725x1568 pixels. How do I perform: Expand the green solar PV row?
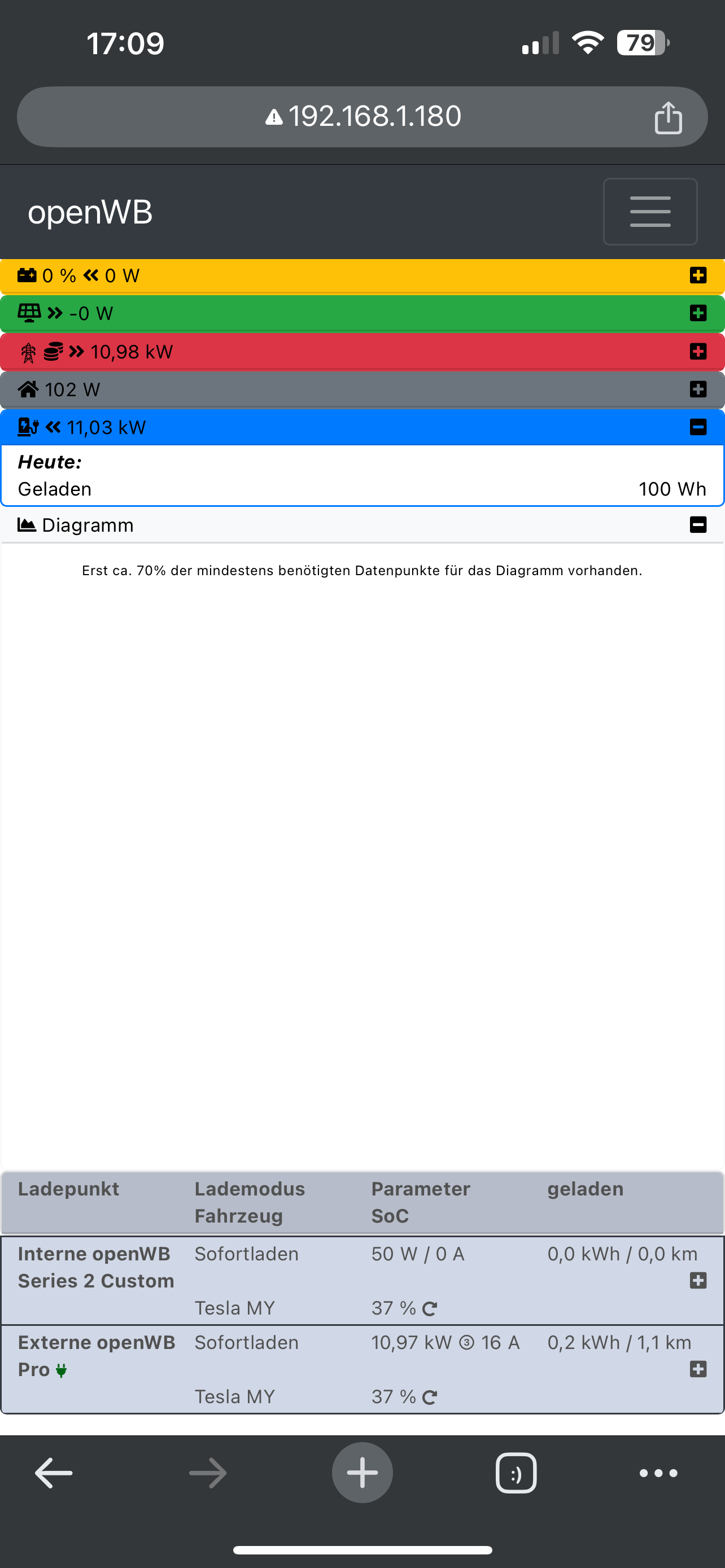point(697,313)
